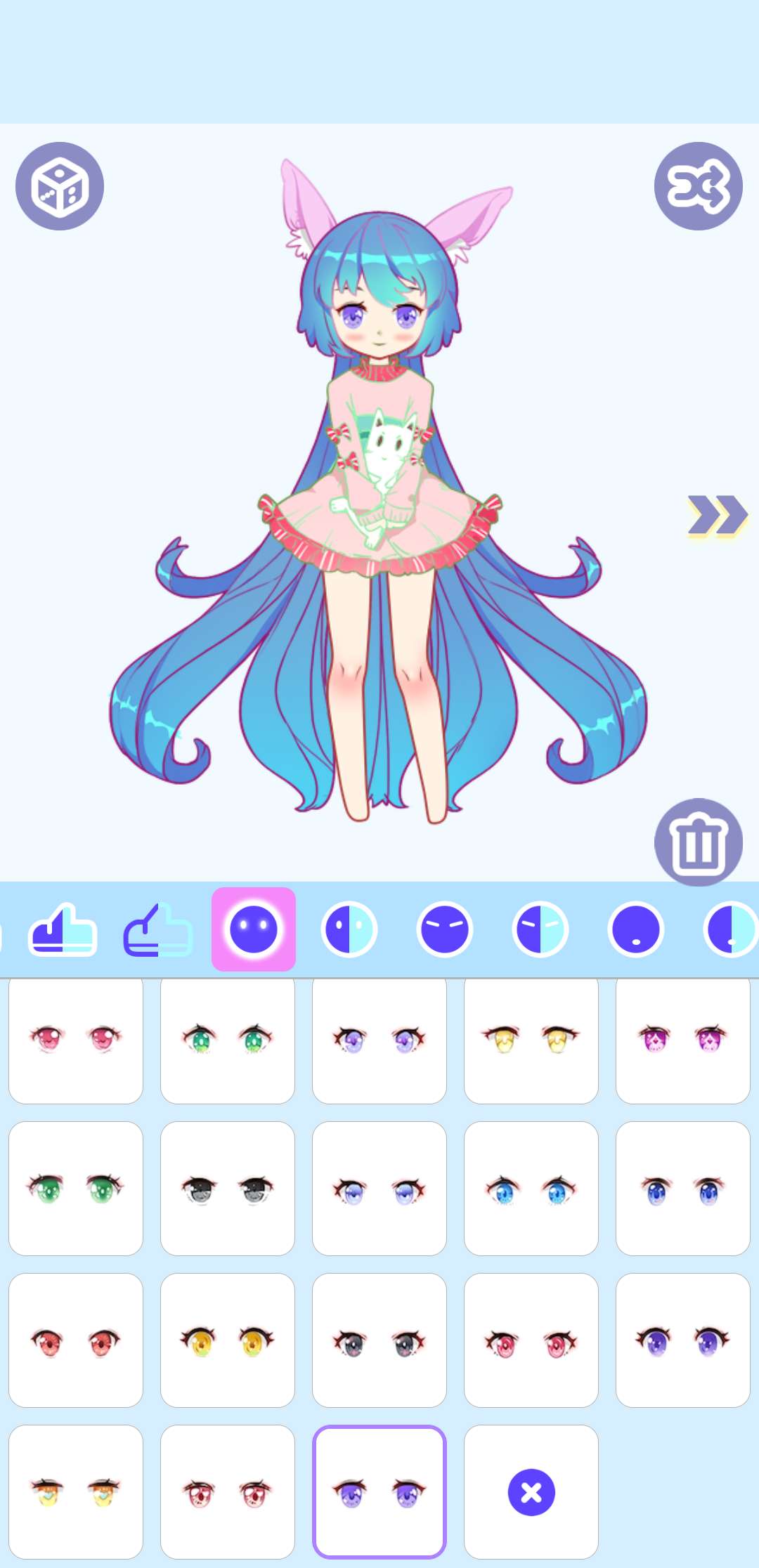
Task: Select the light blue shoes category icon
Action: [x=63, y=929]
